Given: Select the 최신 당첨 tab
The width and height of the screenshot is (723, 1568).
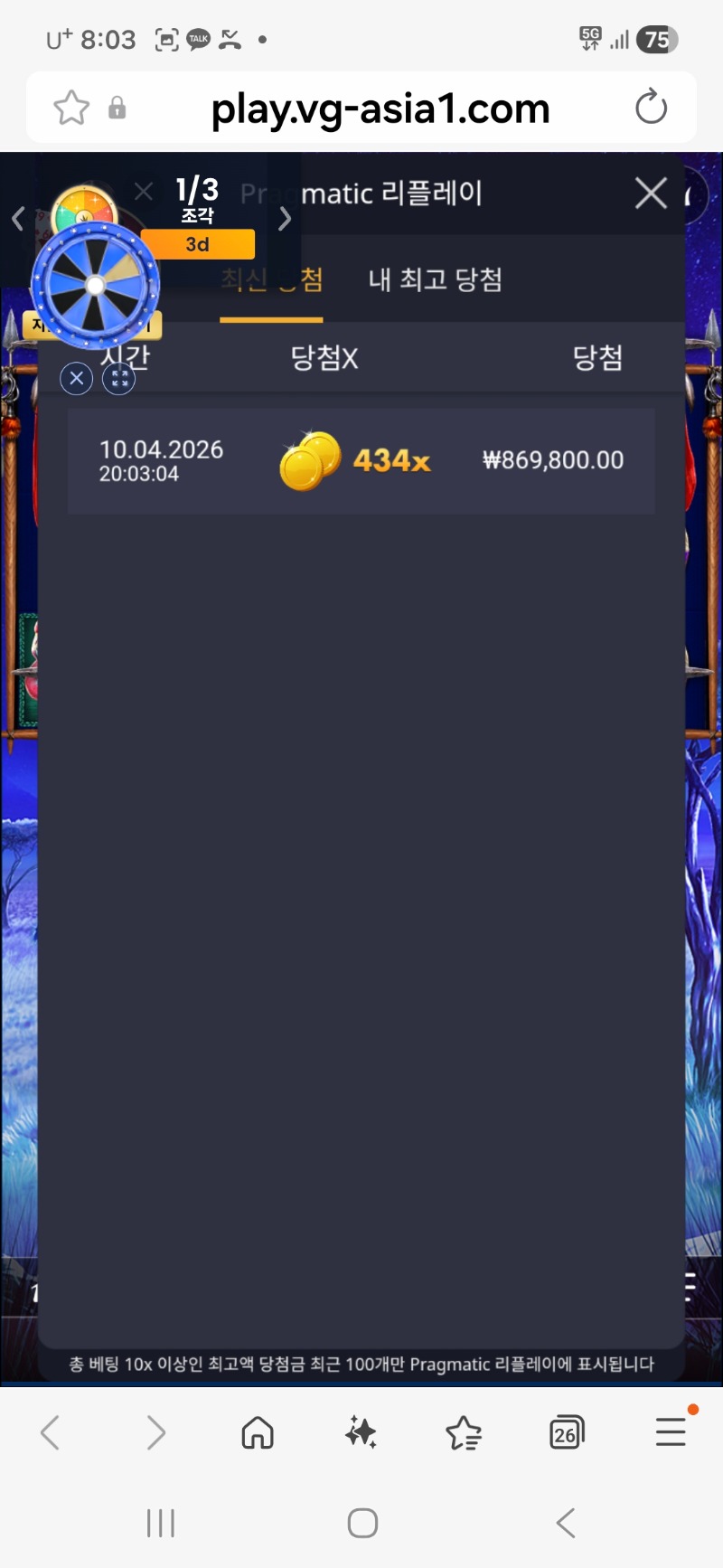Looking at the screenshot, I should click(x=271, y=280).
